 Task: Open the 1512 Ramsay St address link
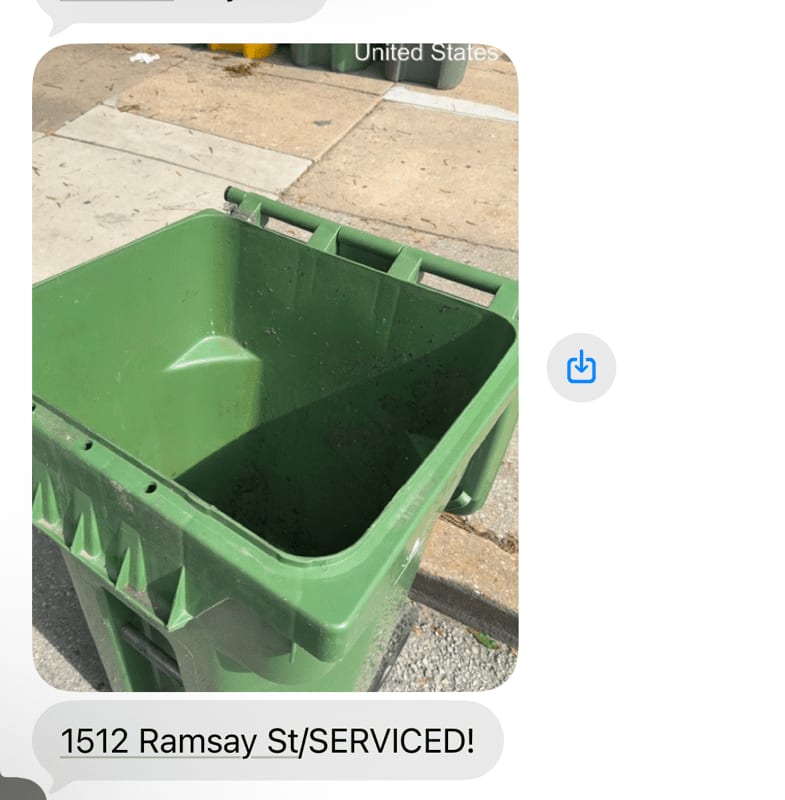(x=179, y=741)
